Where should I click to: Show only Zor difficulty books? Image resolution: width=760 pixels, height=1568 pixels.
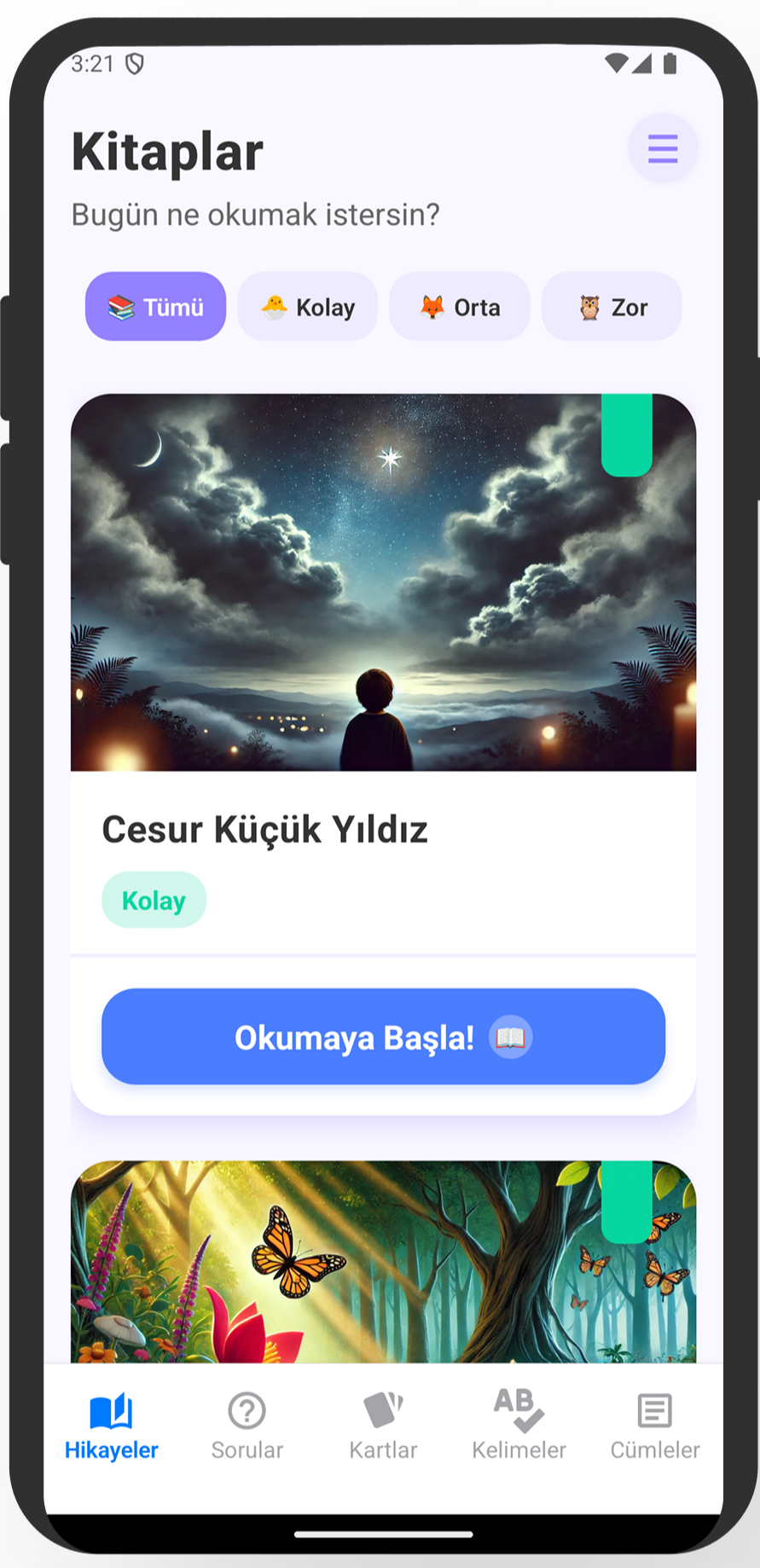pos(612,307)
